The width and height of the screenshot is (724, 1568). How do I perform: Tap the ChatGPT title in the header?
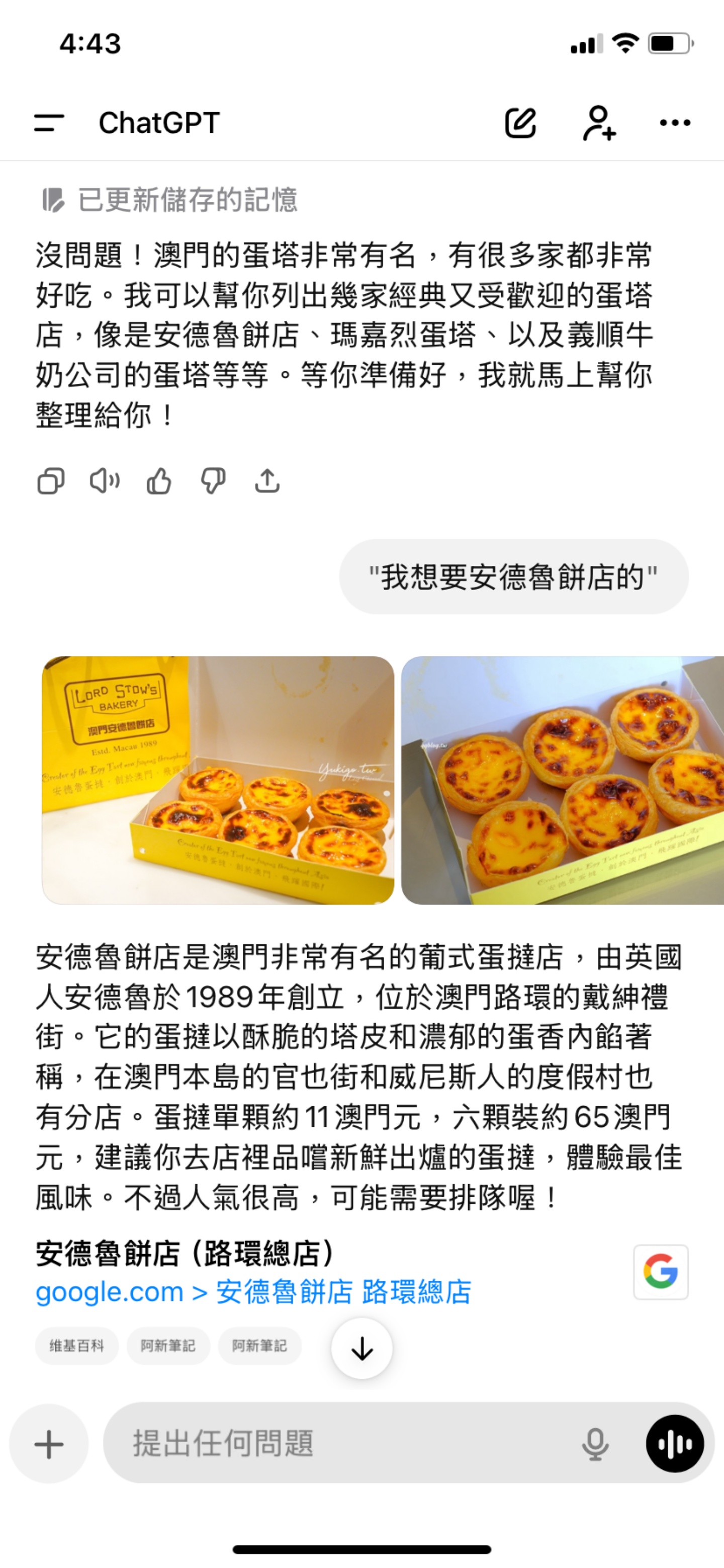[x=159, y=122]
